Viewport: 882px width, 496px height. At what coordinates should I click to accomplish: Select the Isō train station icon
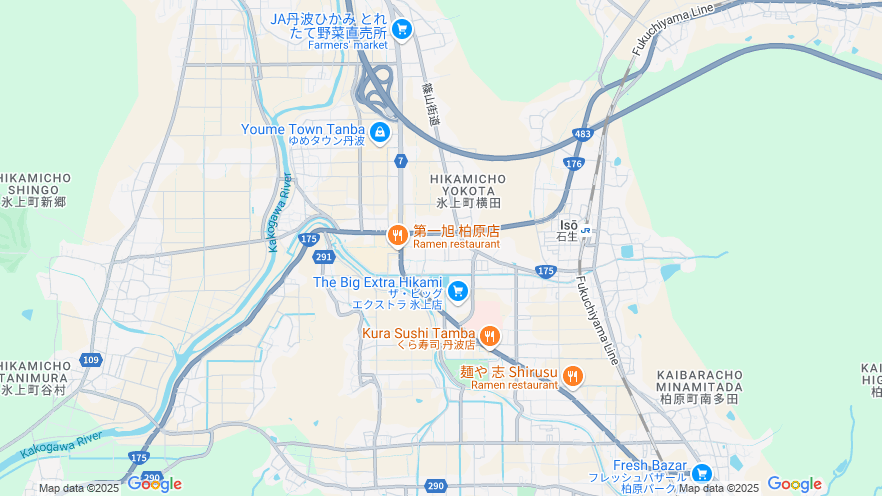586,230
